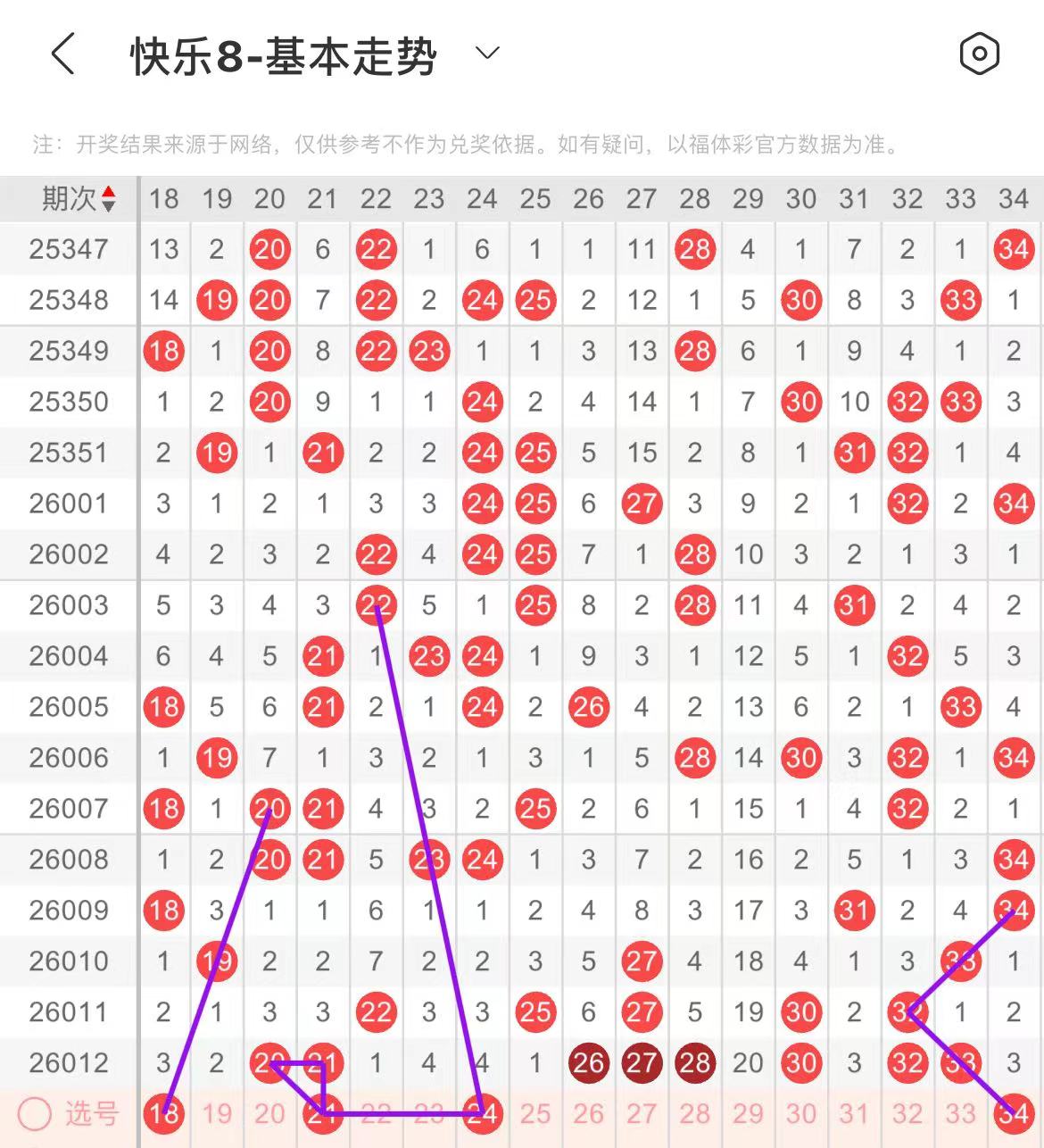This screenshot has height=1148, width=1044.
Task: Tap number 32 in the 选号 row
Action: (x=907, y=1113)
